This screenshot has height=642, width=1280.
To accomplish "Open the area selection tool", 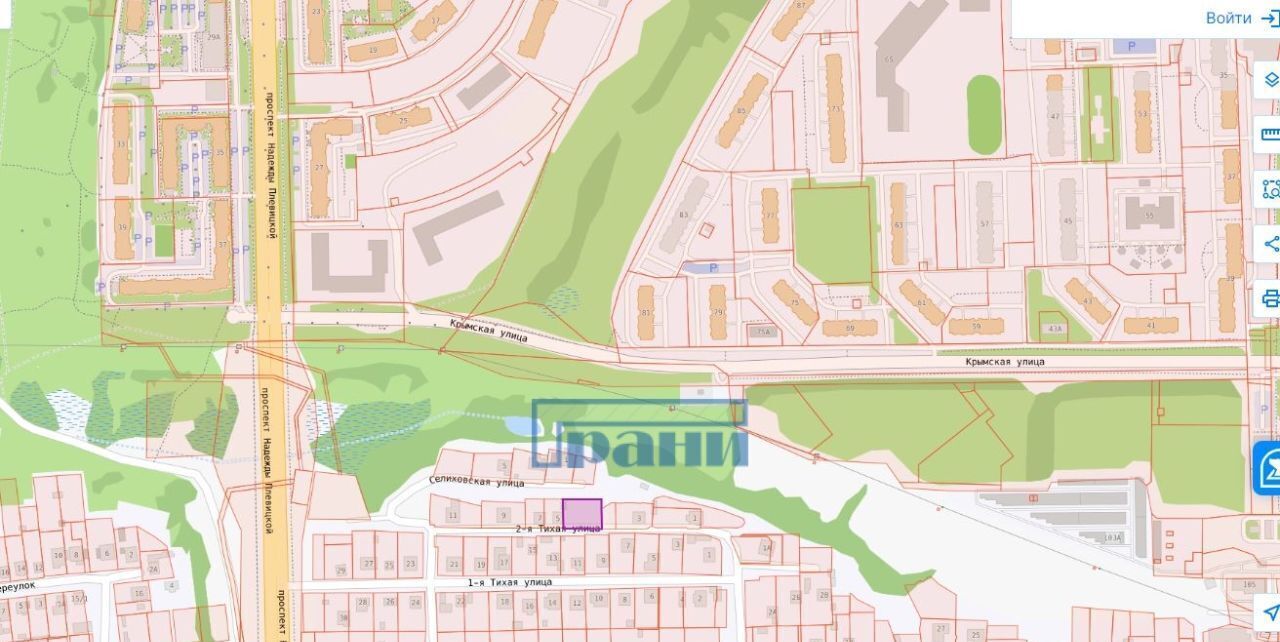I will (x=1270, y=189).
